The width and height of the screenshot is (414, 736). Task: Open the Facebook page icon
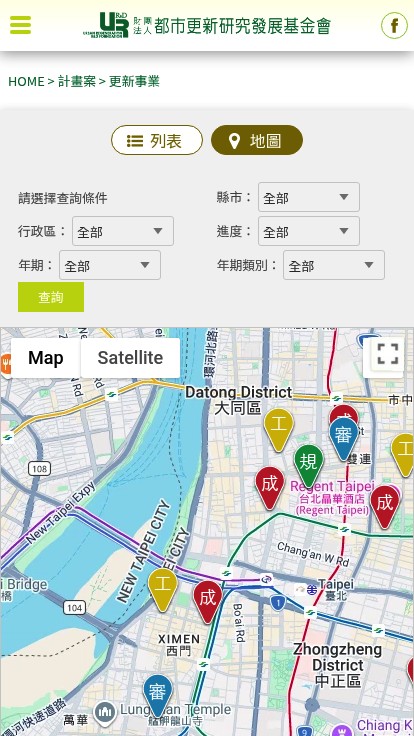(394, 25)
